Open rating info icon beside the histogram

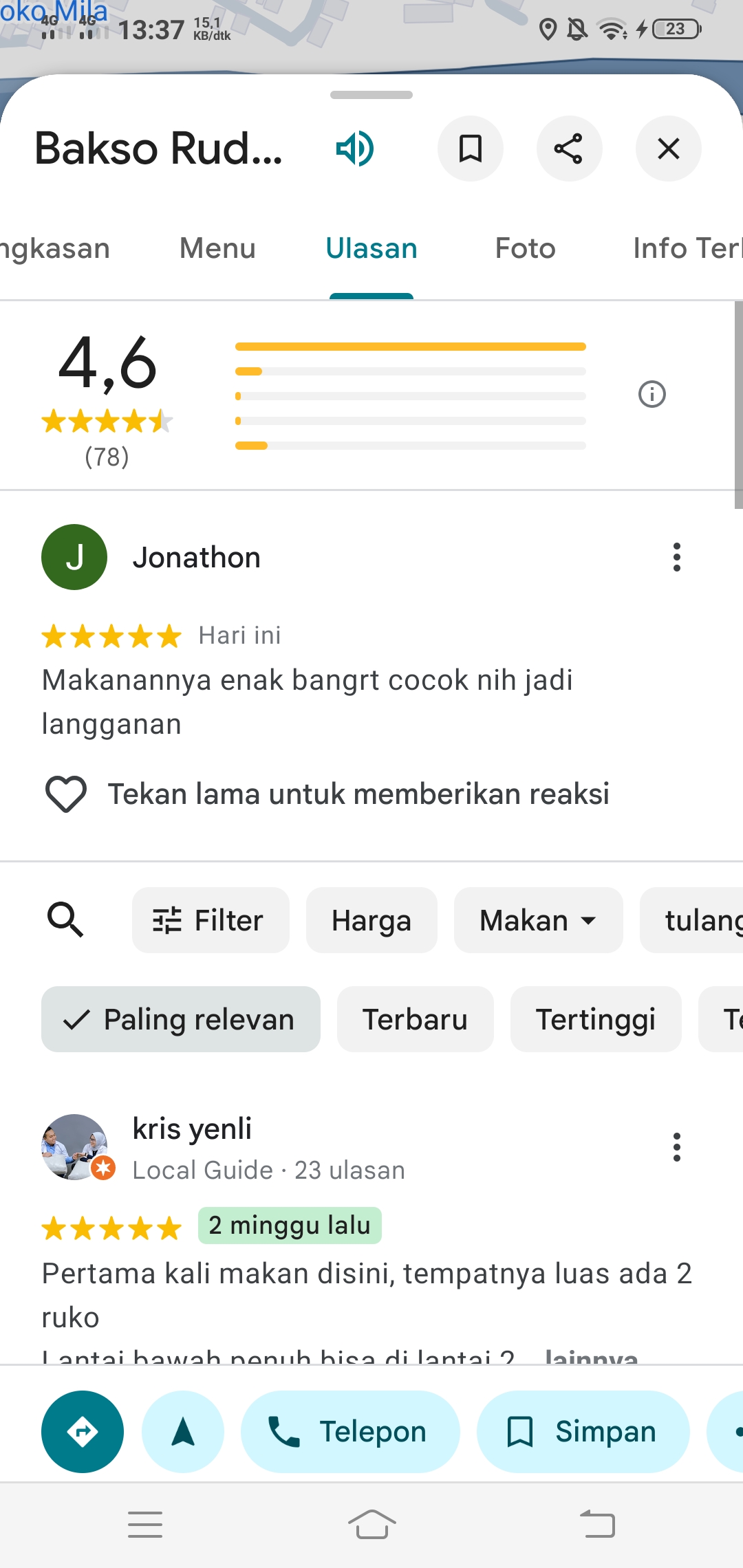pyautogui.click(x=652, y=394)
